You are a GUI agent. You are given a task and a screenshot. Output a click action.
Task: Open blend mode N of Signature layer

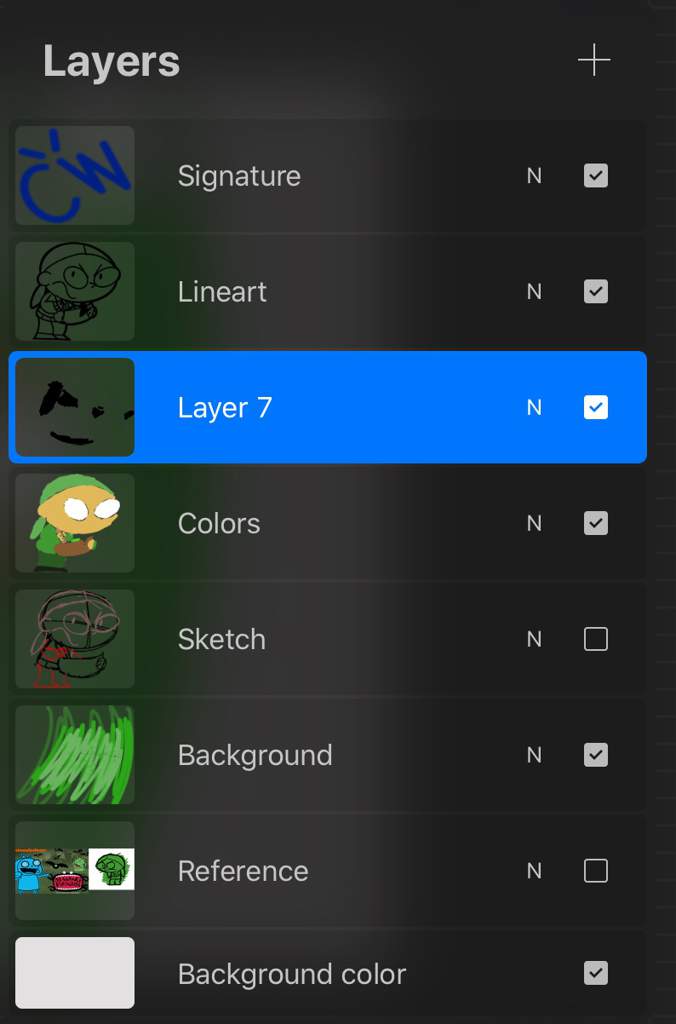(534, 176)
